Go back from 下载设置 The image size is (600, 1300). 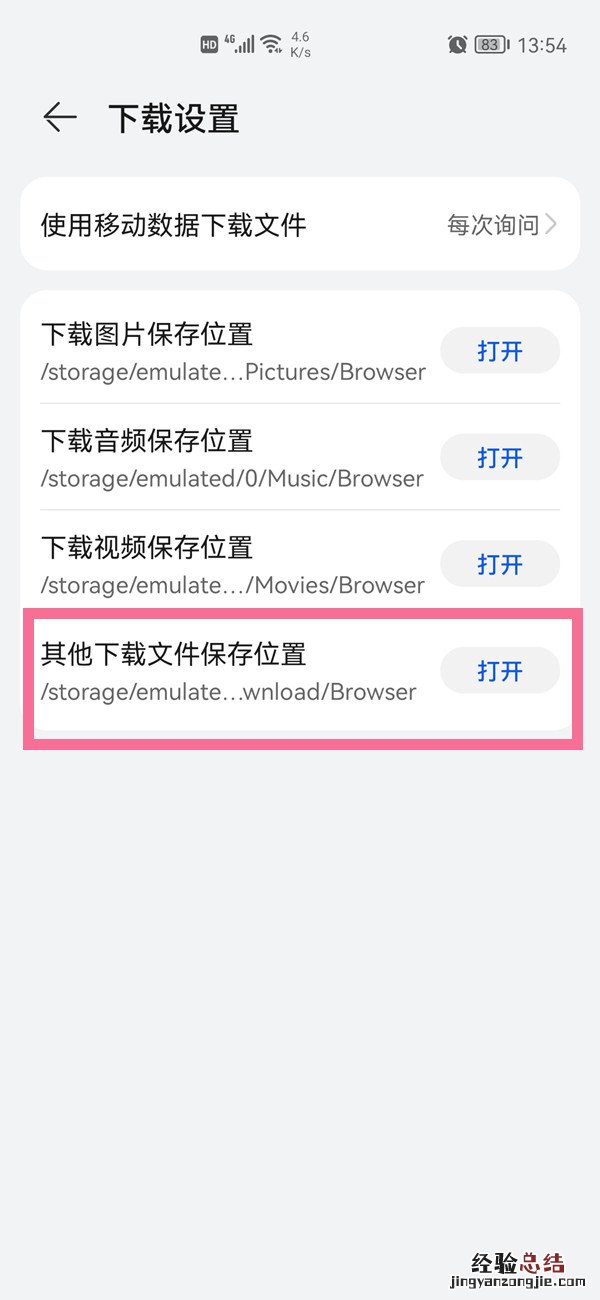tap(60, 118)
